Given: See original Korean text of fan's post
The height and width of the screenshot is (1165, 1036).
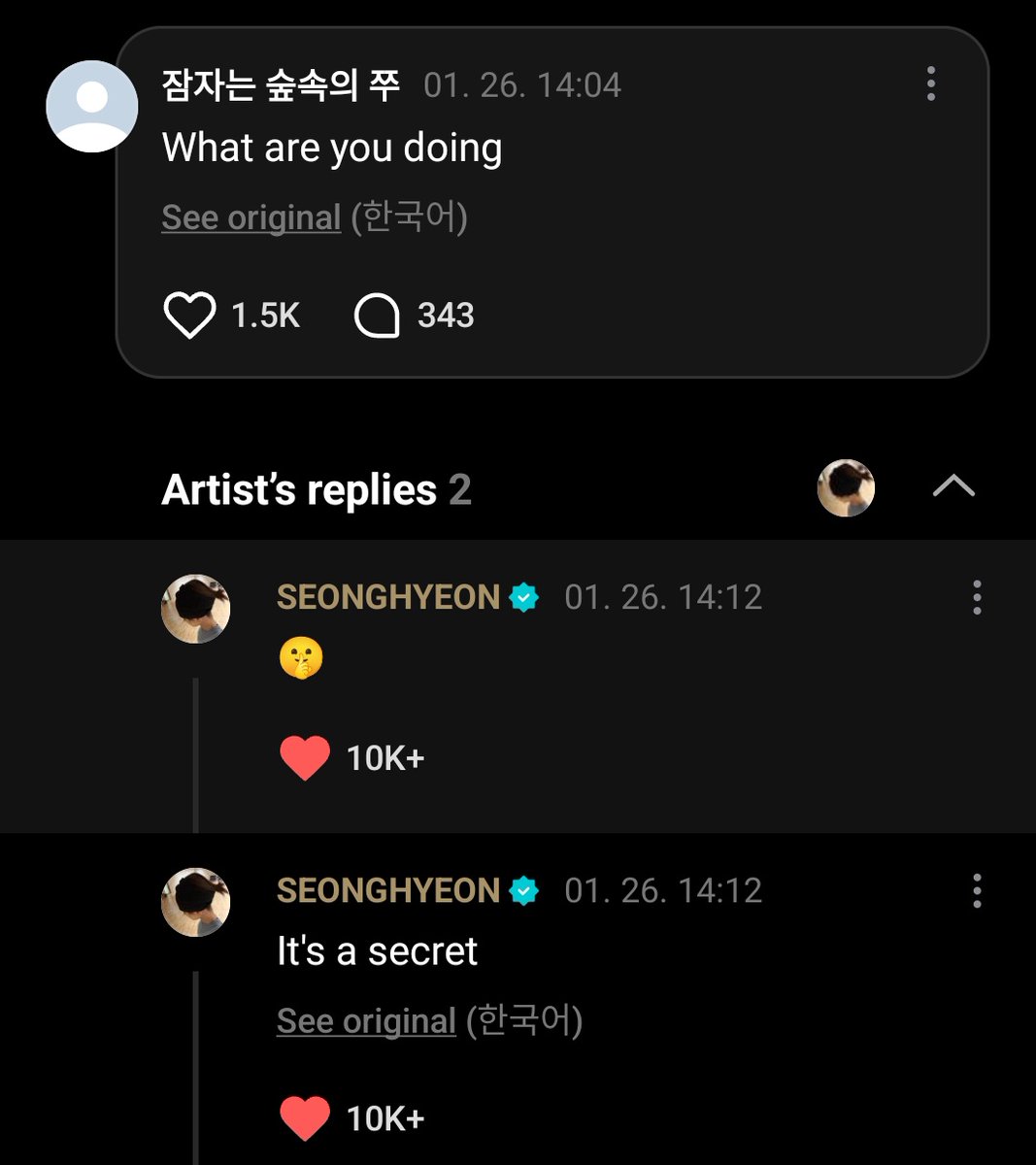Looking at the screenshot, I should pos(251,217).
